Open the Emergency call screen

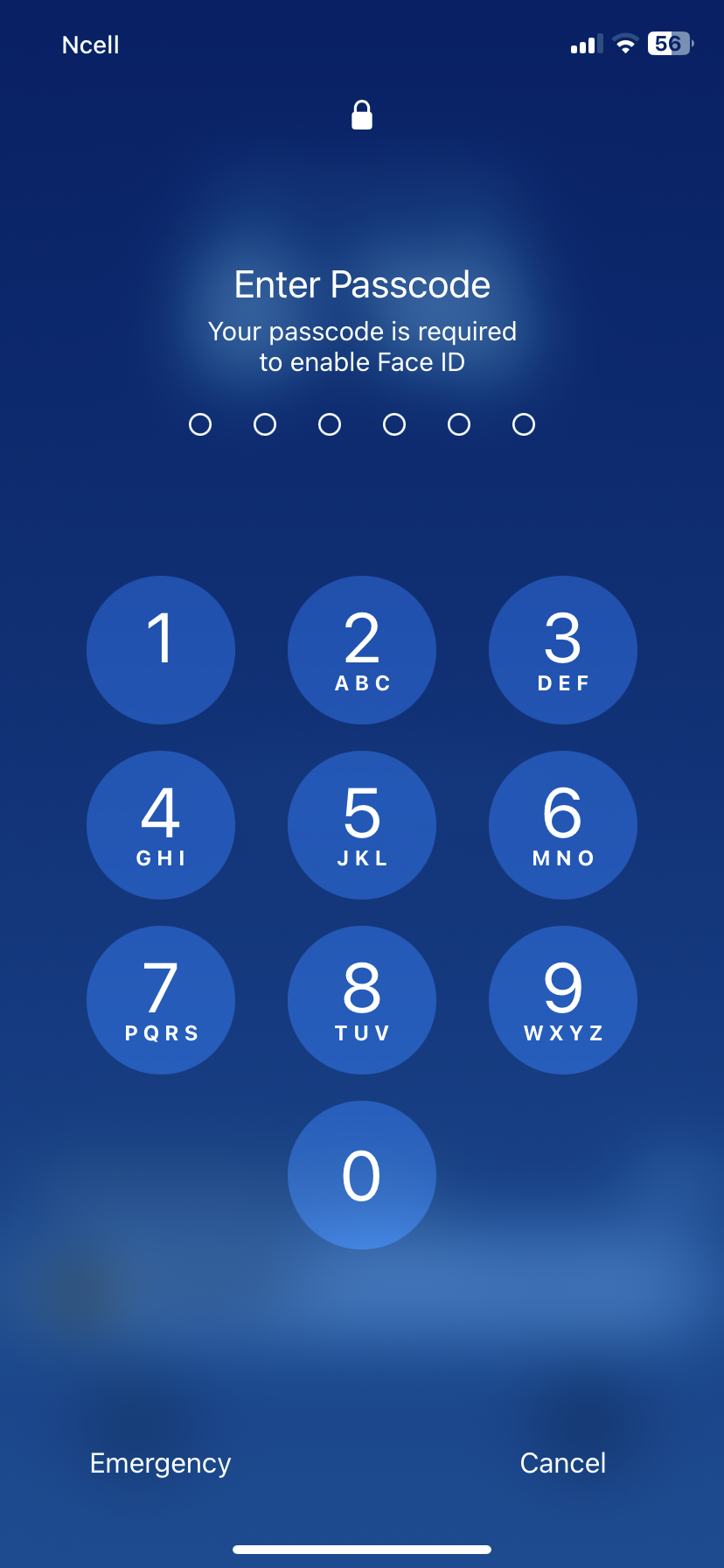[161, 1463]
